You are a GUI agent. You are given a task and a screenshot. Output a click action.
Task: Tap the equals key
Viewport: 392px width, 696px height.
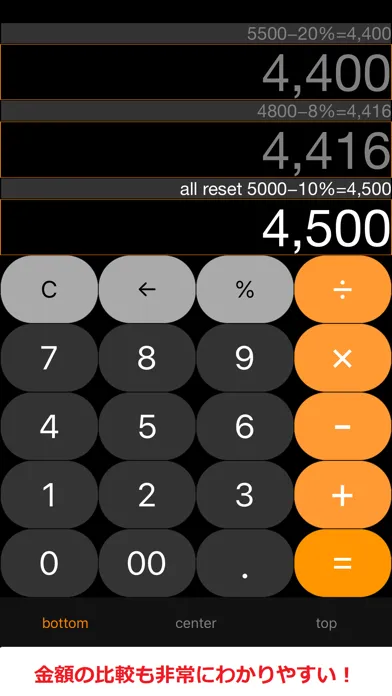(343, 563)
